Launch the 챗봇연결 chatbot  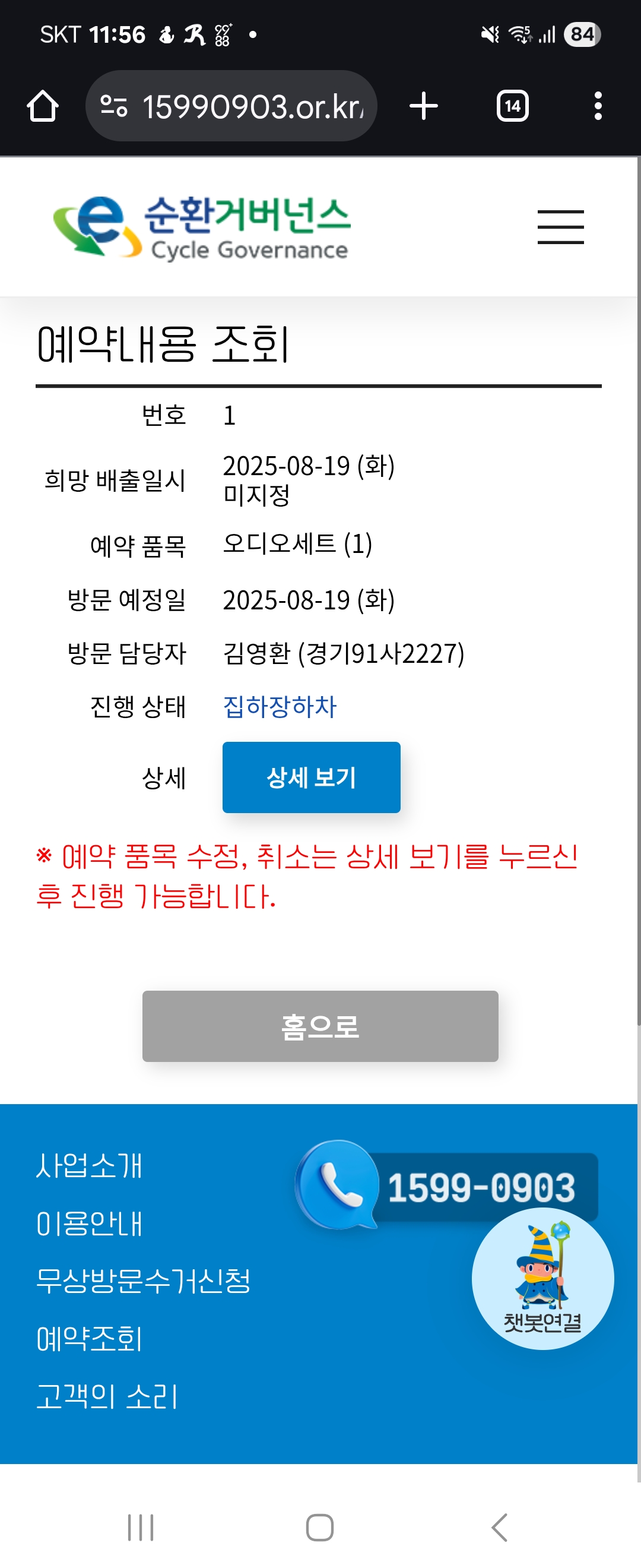pyautogui.click(x=542, y=1278)
